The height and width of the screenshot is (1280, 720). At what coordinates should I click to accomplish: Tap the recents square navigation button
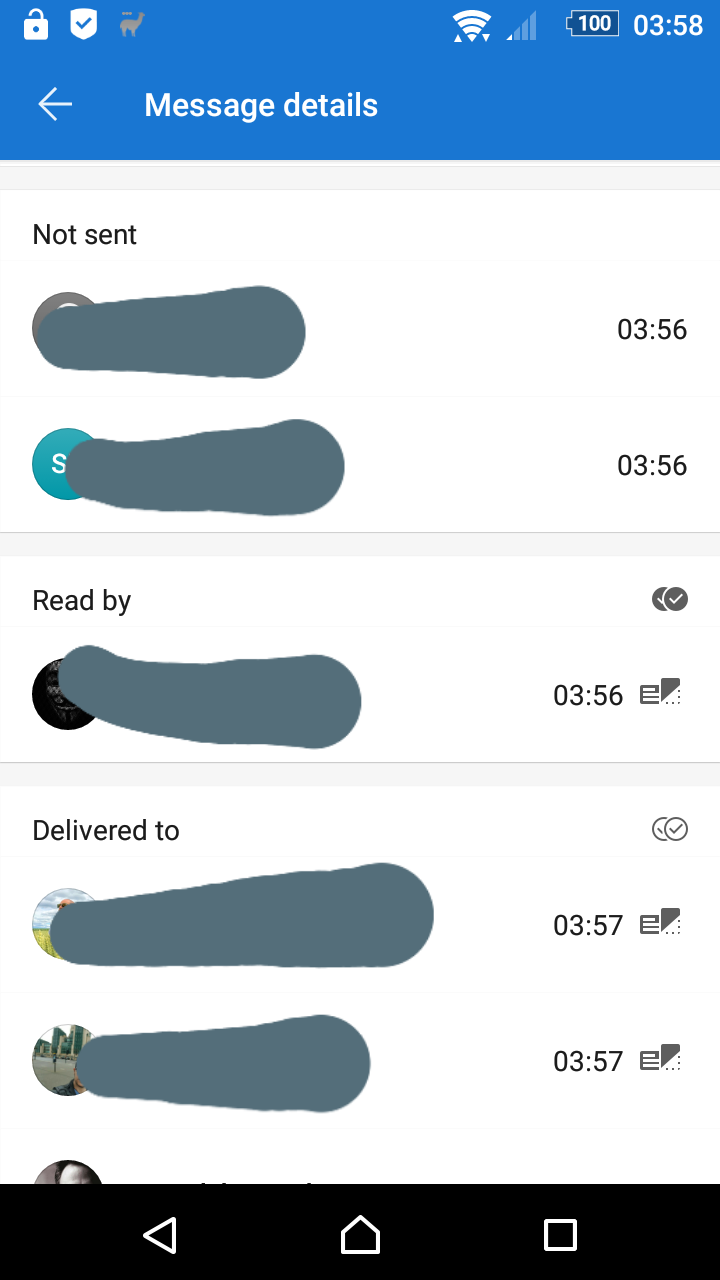[x=560, y=1234]
